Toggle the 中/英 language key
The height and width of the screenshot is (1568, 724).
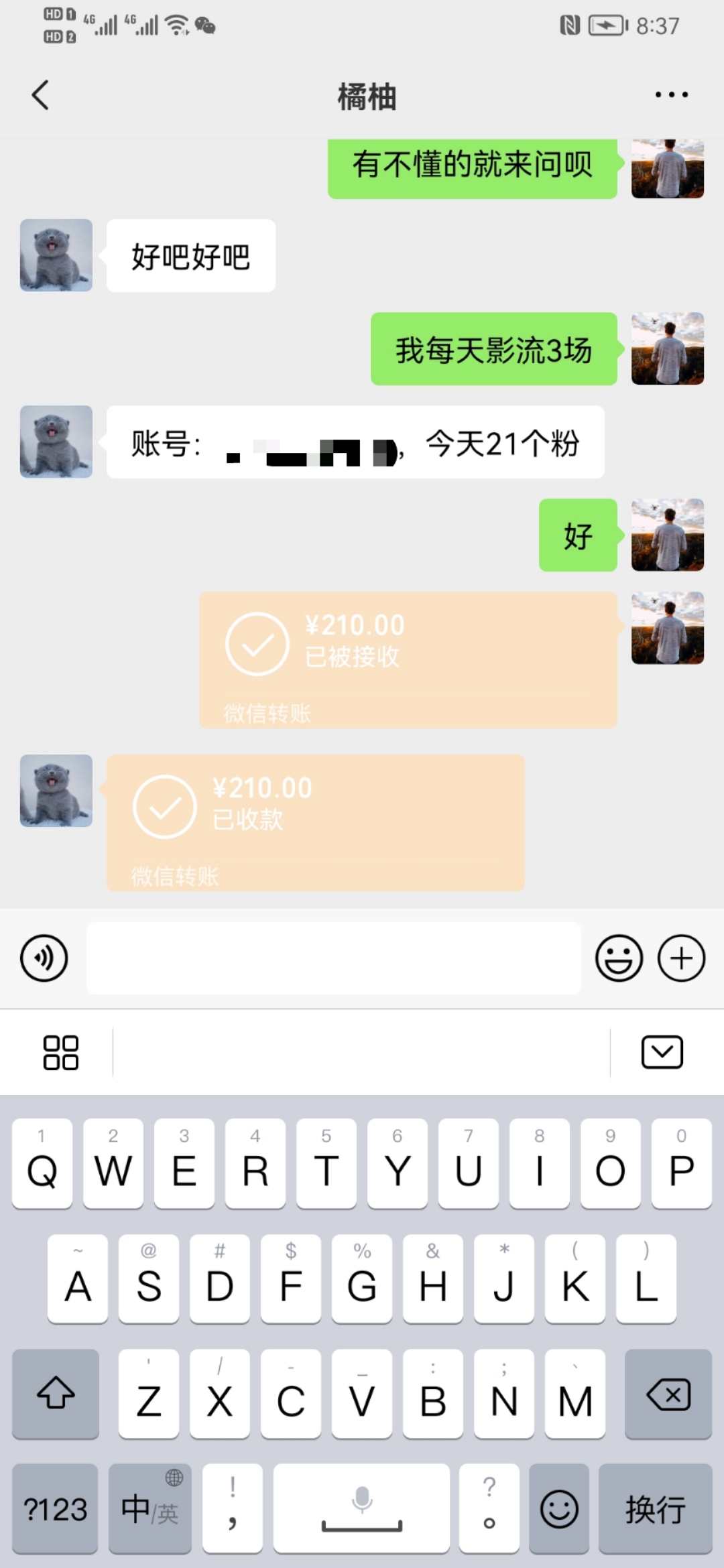[x=150, y=1509]
